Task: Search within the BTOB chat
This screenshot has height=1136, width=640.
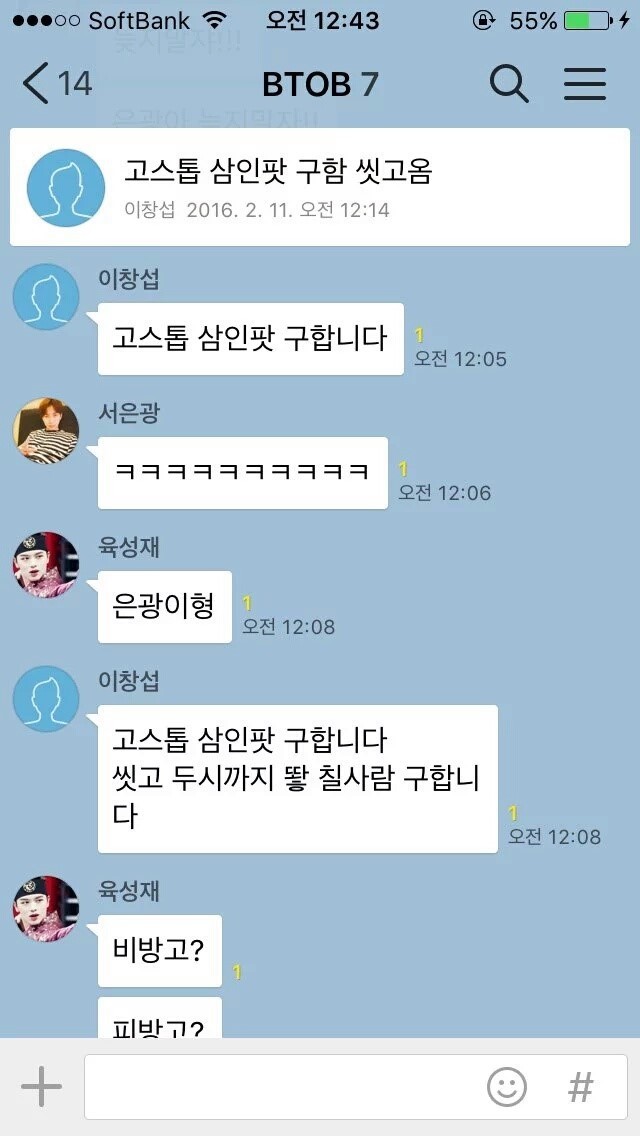Action: (509, 84)
